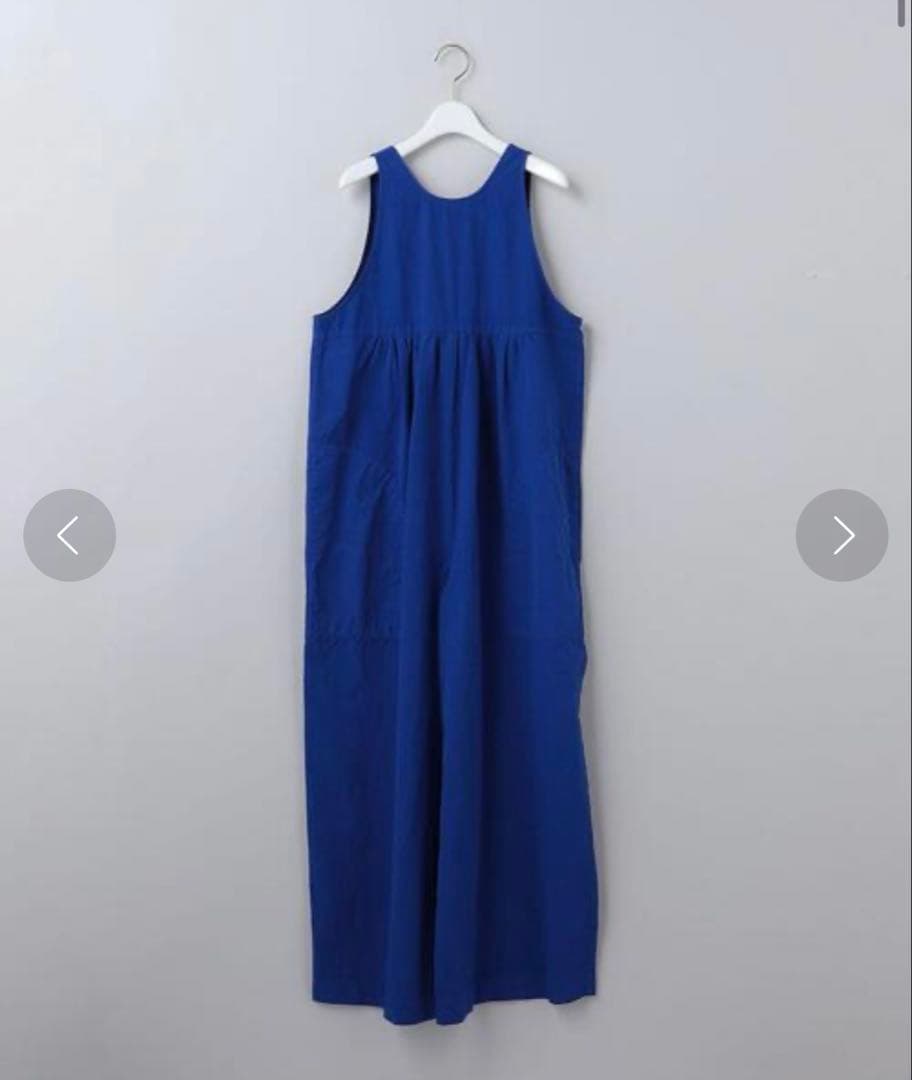Go to the previous product image
912x1080 pixels.
click(69, 536)
